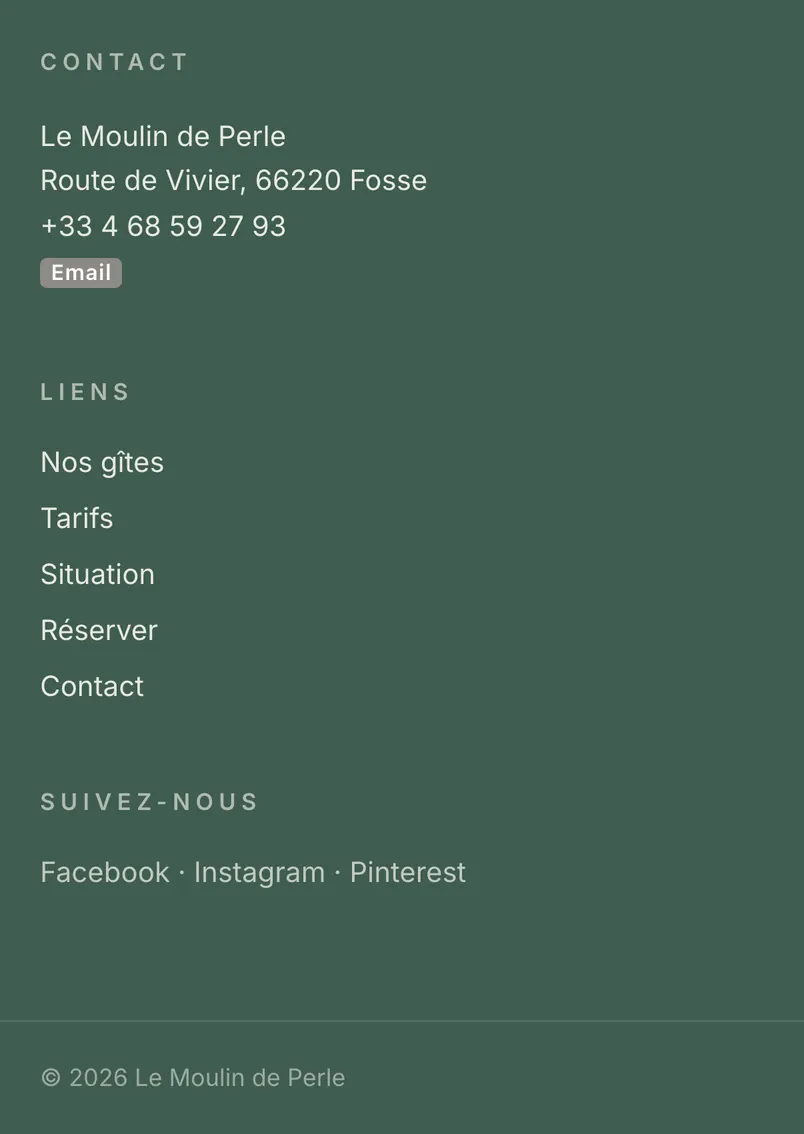Tap the Email button
Screen dimensions: 804x1134
point(81,273)
